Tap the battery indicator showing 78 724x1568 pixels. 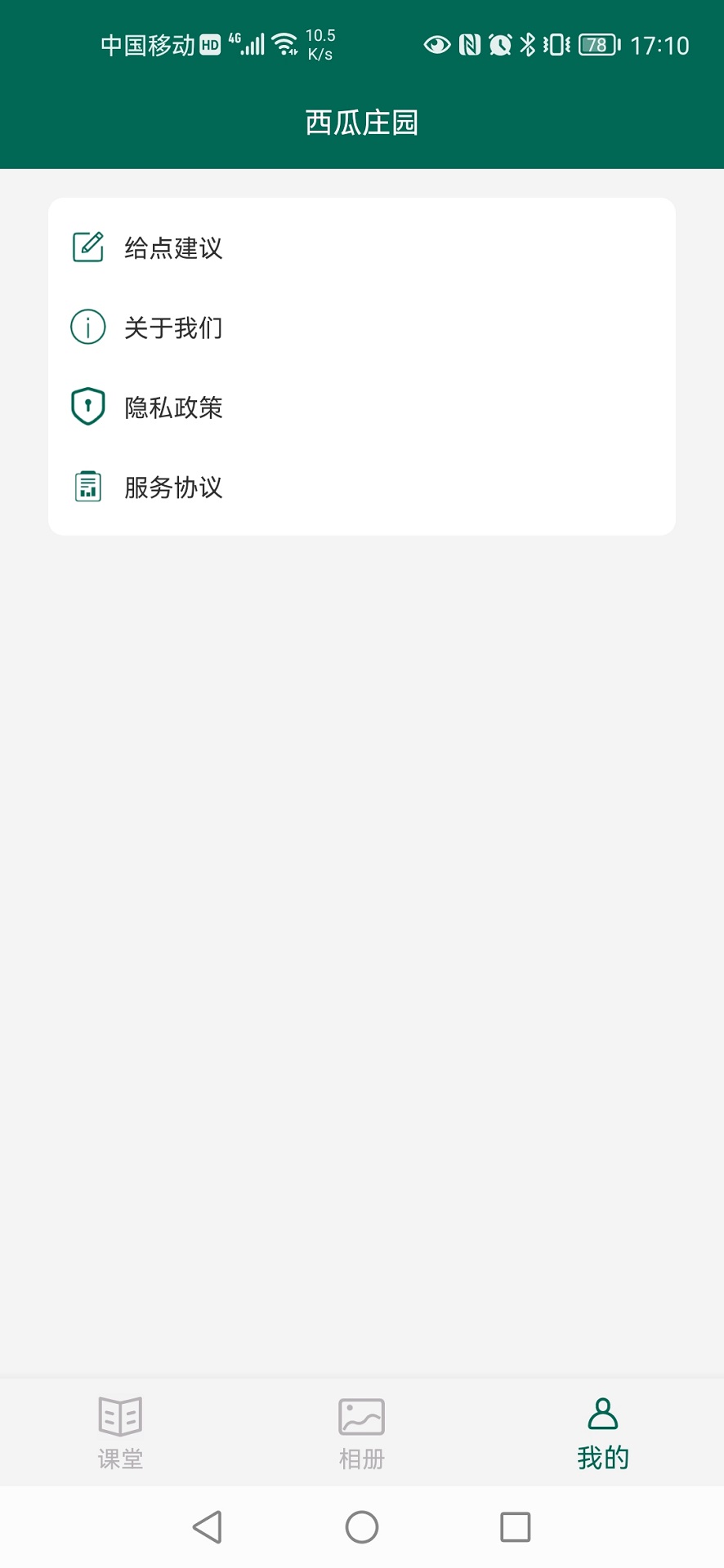pyautogui.click(x=598, y=45)
